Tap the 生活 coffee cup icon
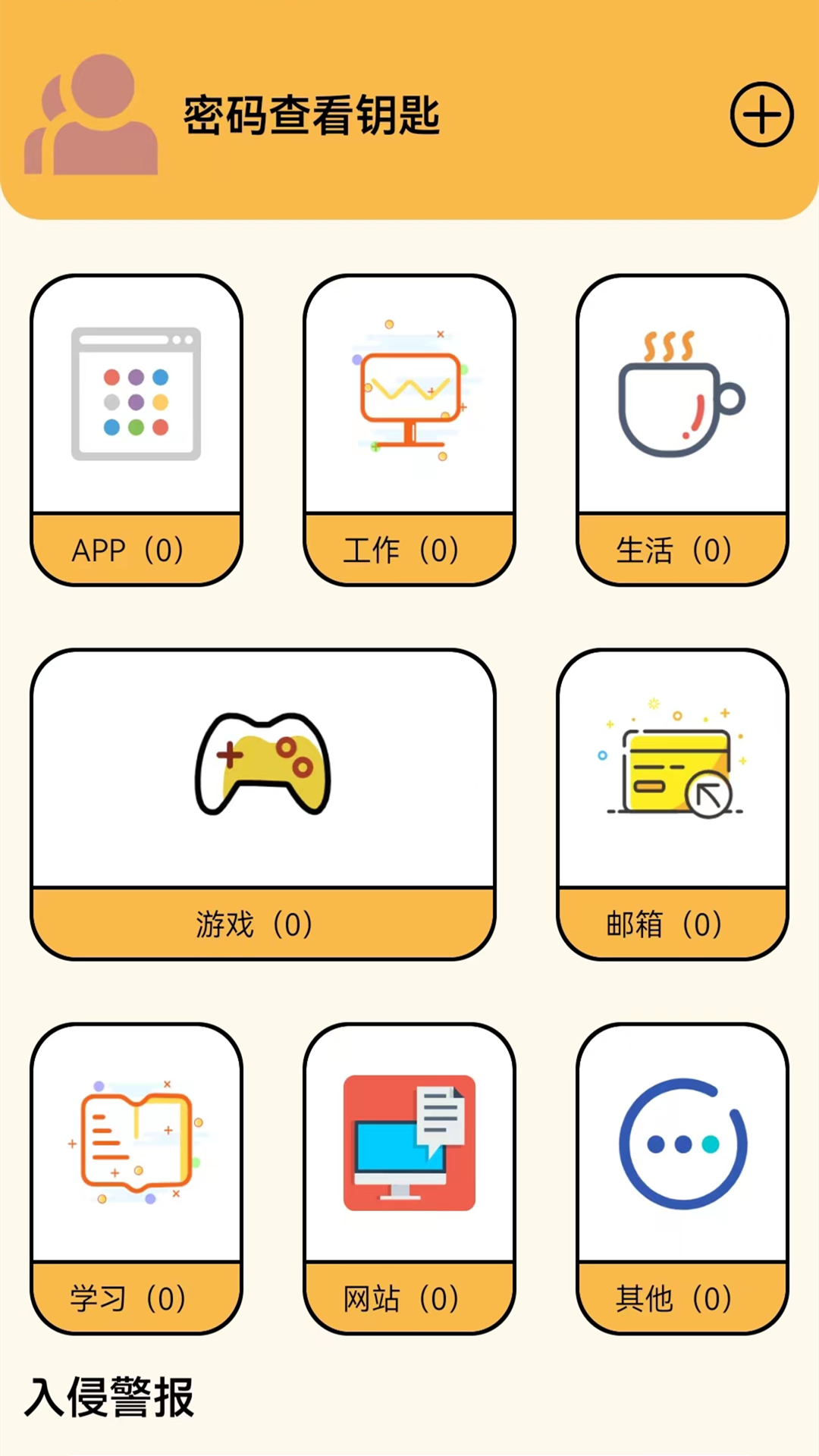The width and height of the screenshot is (819, 1456). point(681,391)
